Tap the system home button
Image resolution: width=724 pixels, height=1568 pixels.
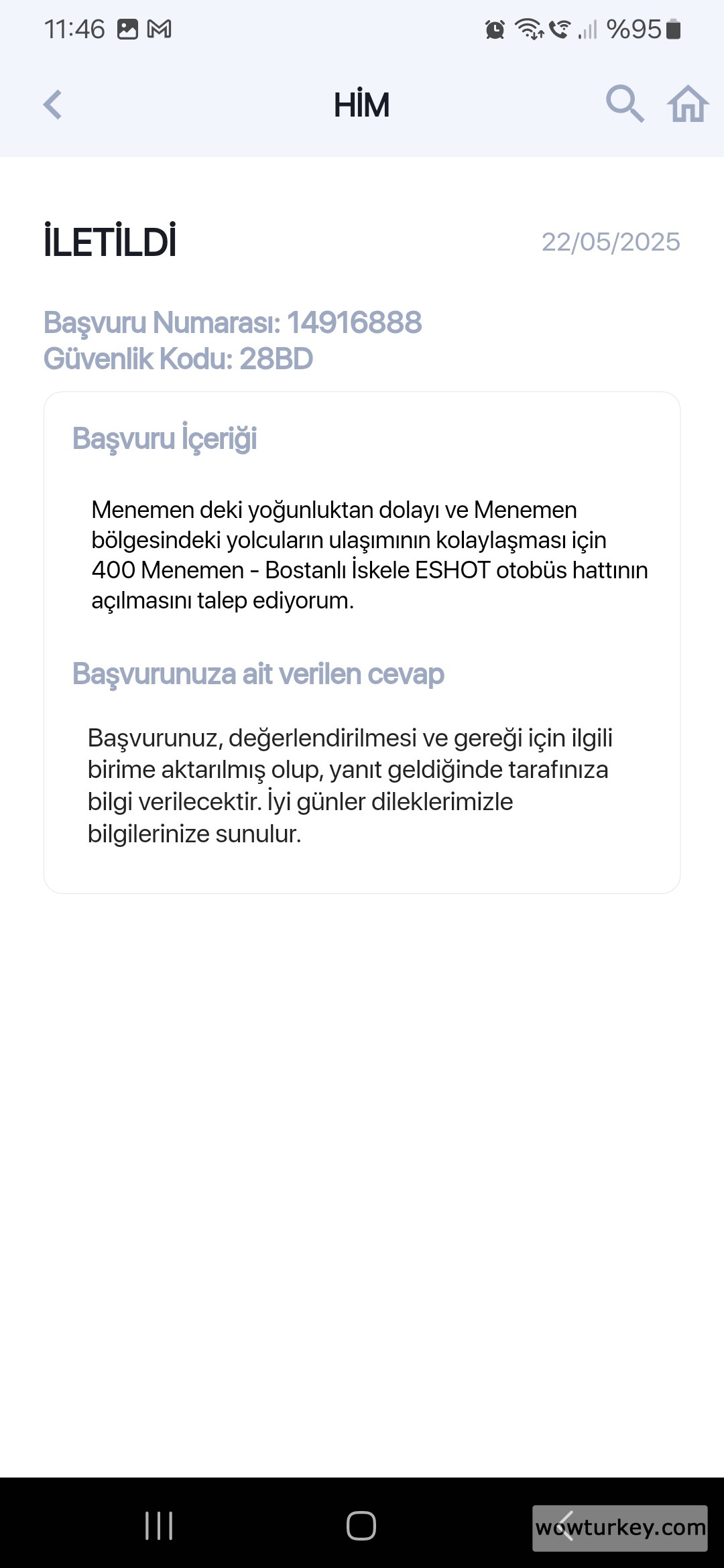[x=361, y=1526]
